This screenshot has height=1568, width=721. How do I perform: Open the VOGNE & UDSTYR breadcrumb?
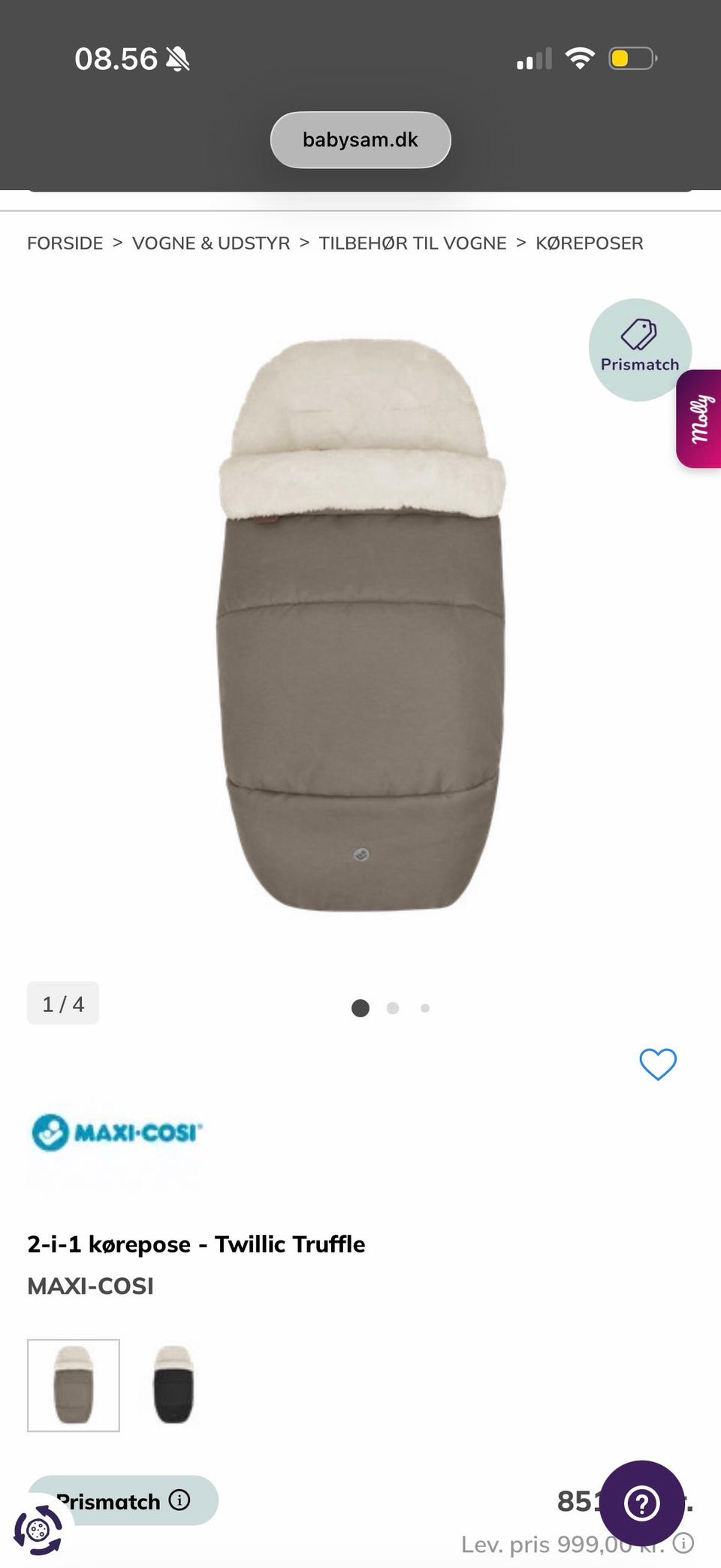click(211, 243)
